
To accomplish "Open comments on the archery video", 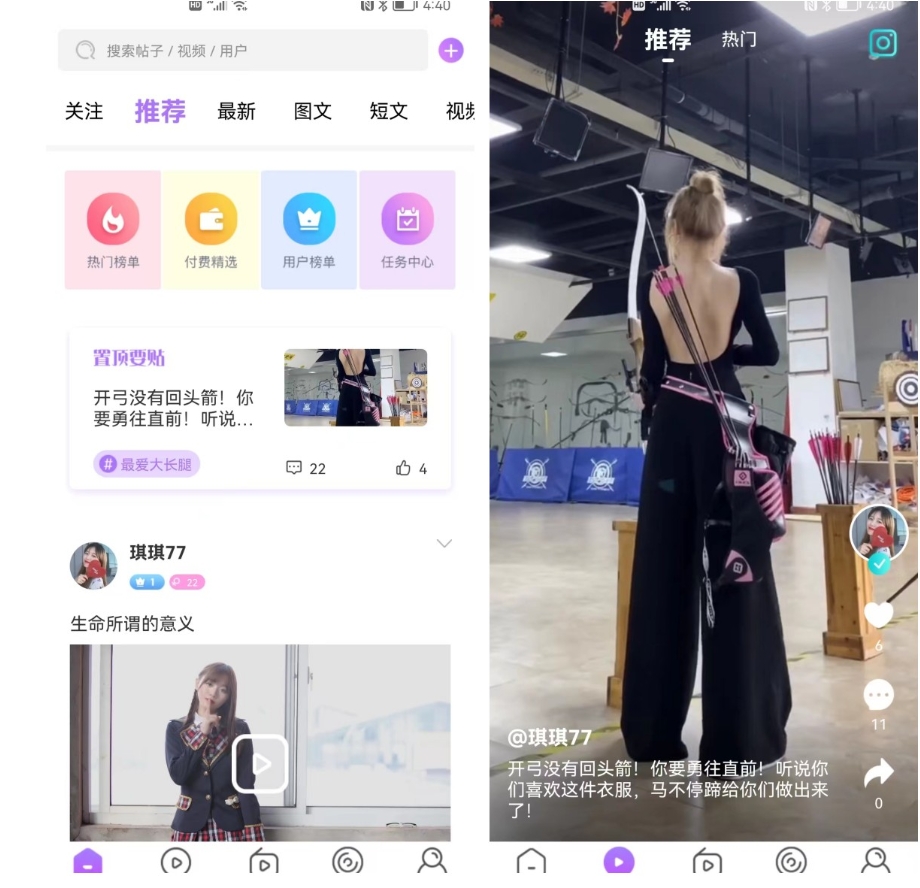I will coord(878,694).
